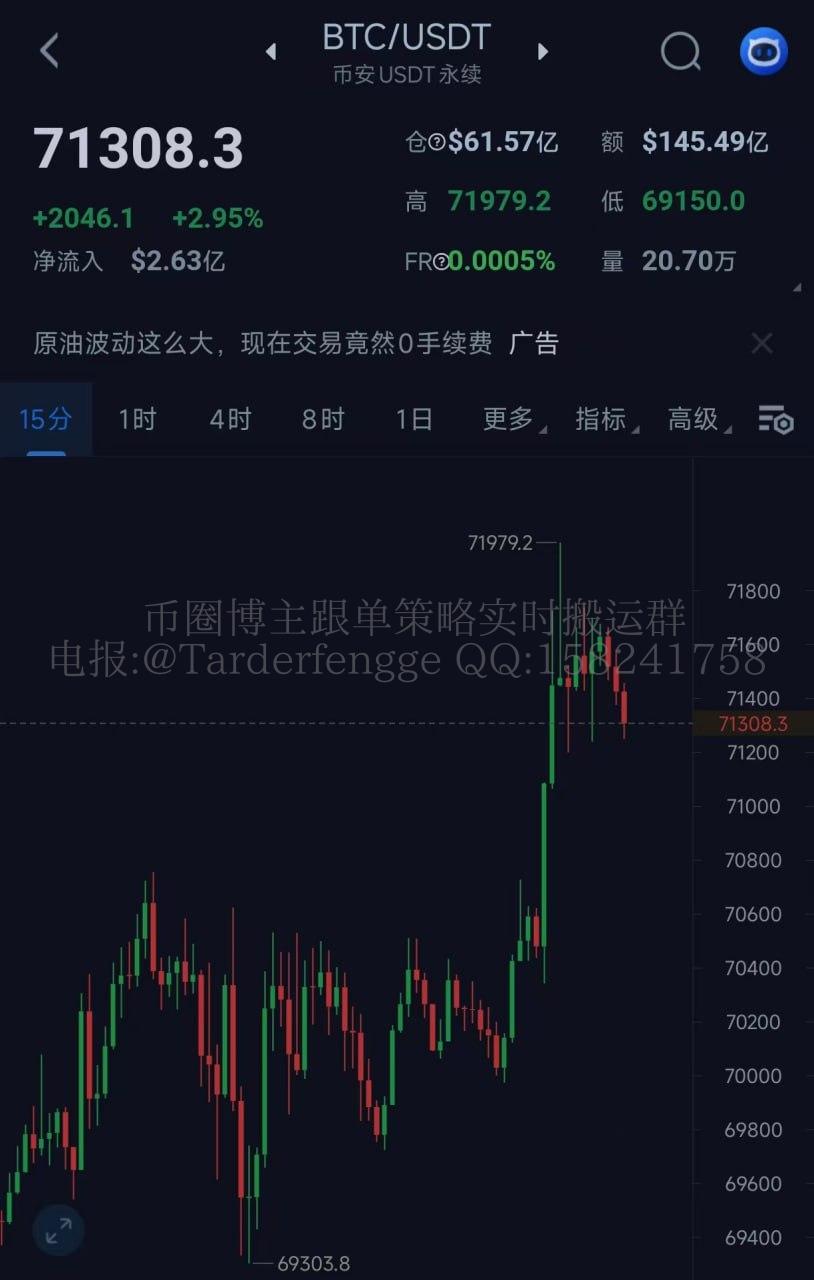Open the search magnifier icon
814x1280 pixels.
[x=680, y=51]
